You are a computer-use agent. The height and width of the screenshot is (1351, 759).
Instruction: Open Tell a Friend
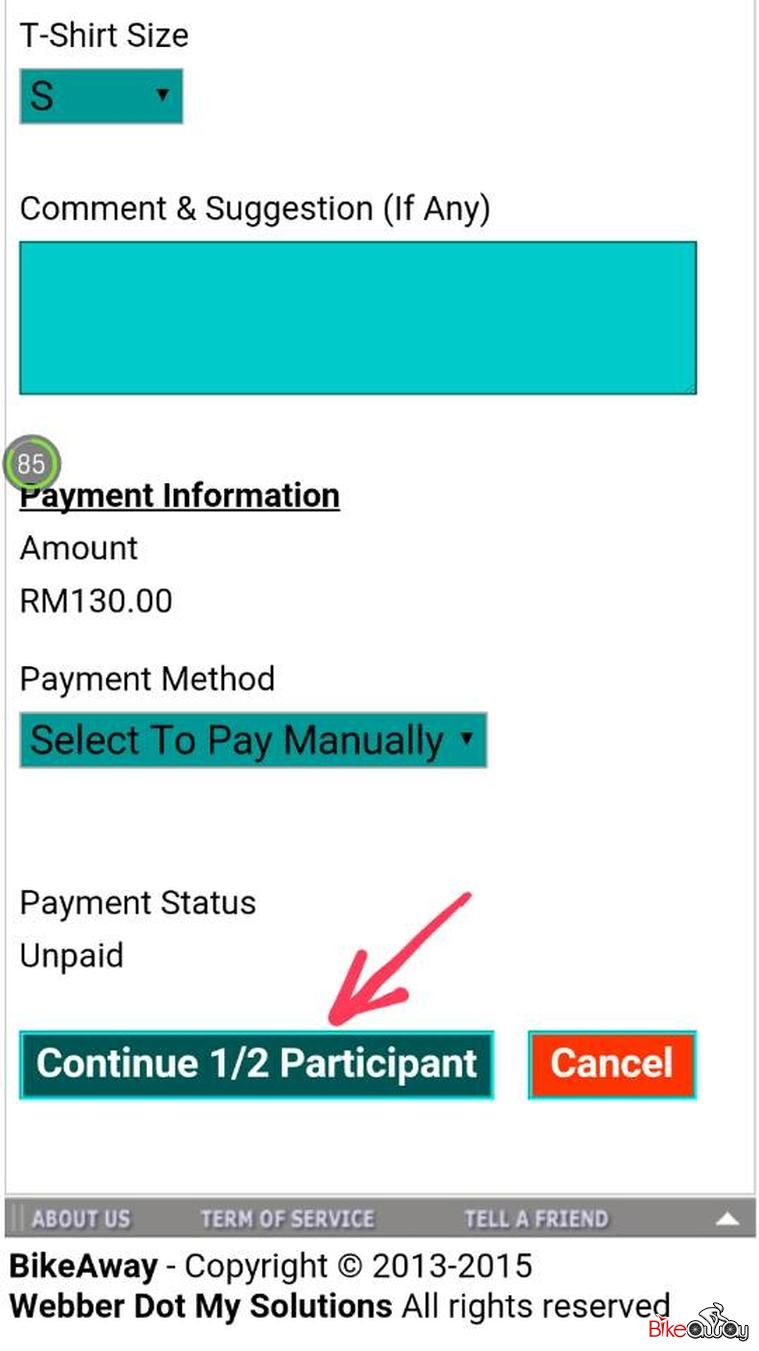[535, 1219]
